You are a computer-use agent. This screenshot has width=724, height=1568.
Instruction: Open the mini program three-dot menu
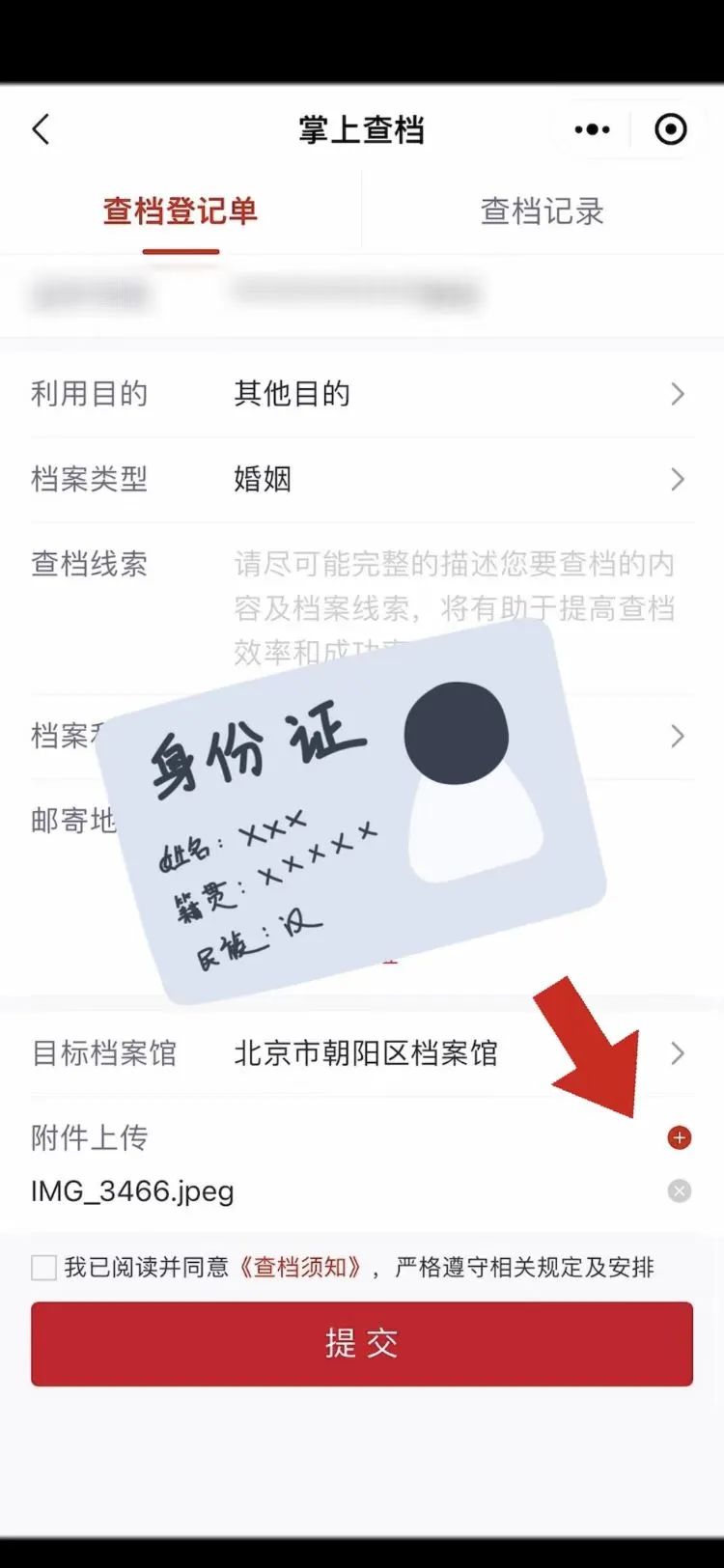592,129
